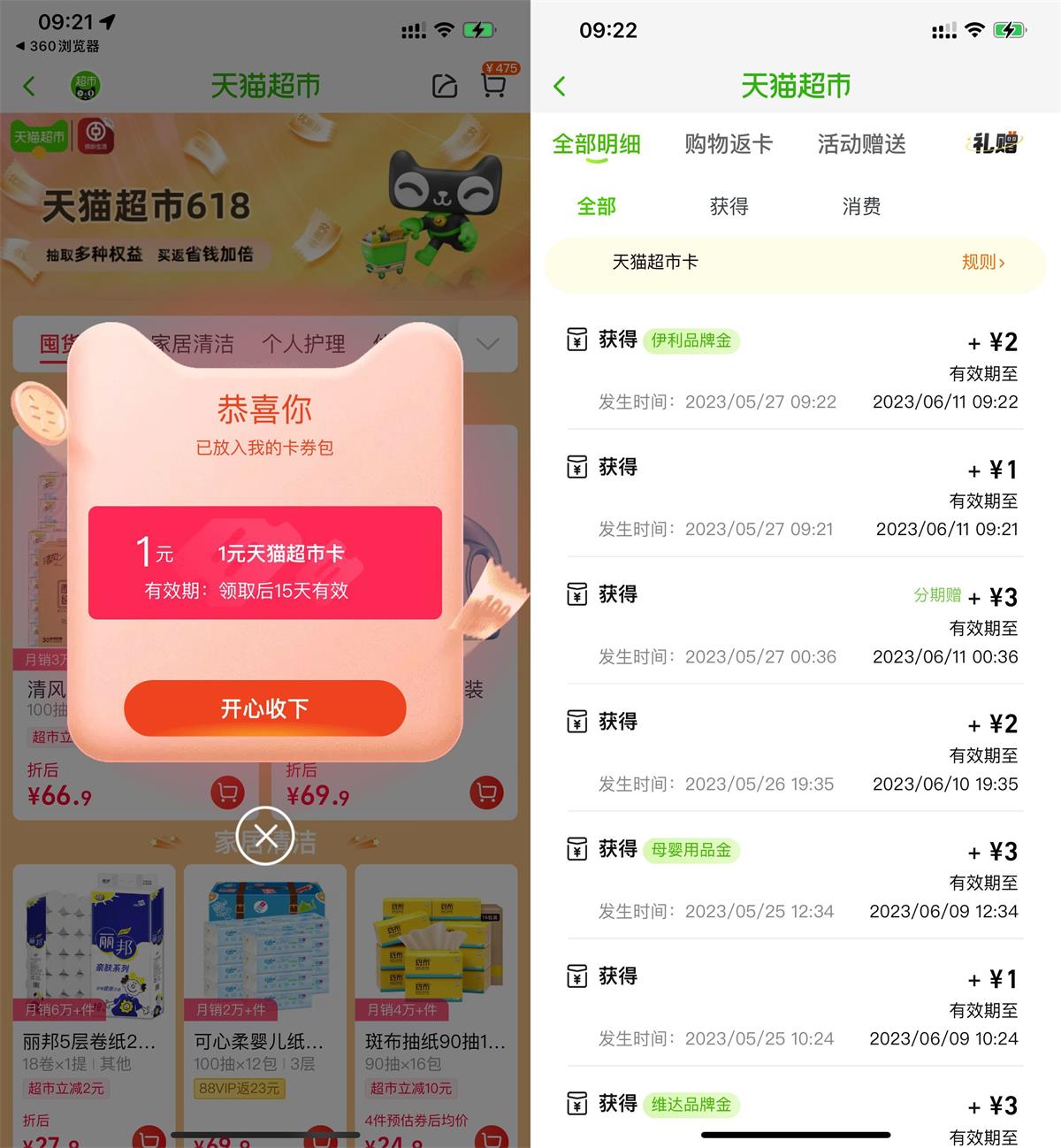The width and height of the screenshot is (1061, 1148).
Task: Tap the 开心收下 button
Action: pyautogui.click(x=264, y=708)
